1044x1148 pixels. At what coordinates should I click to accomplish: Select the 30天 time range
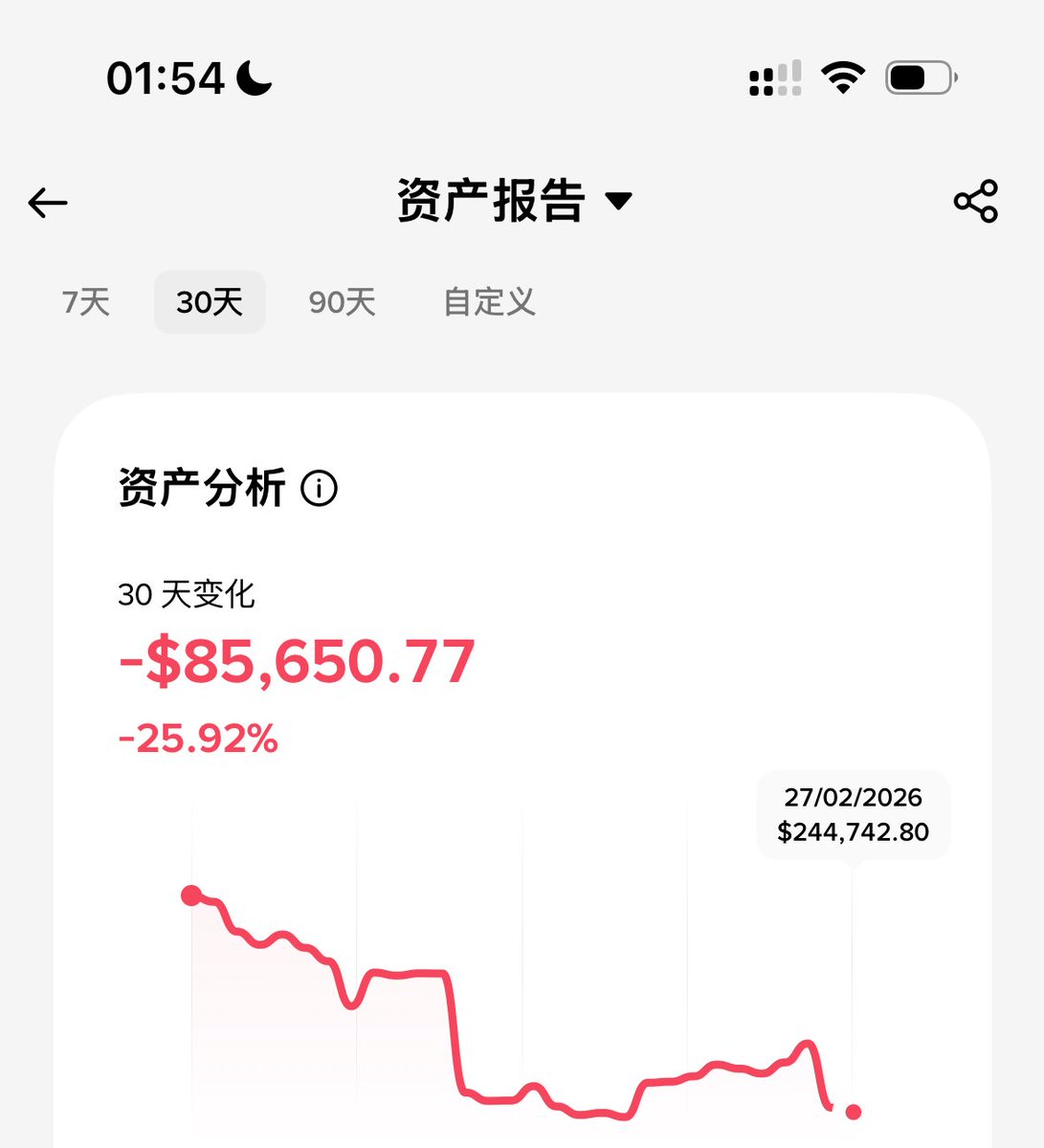(x=210, y=302)
